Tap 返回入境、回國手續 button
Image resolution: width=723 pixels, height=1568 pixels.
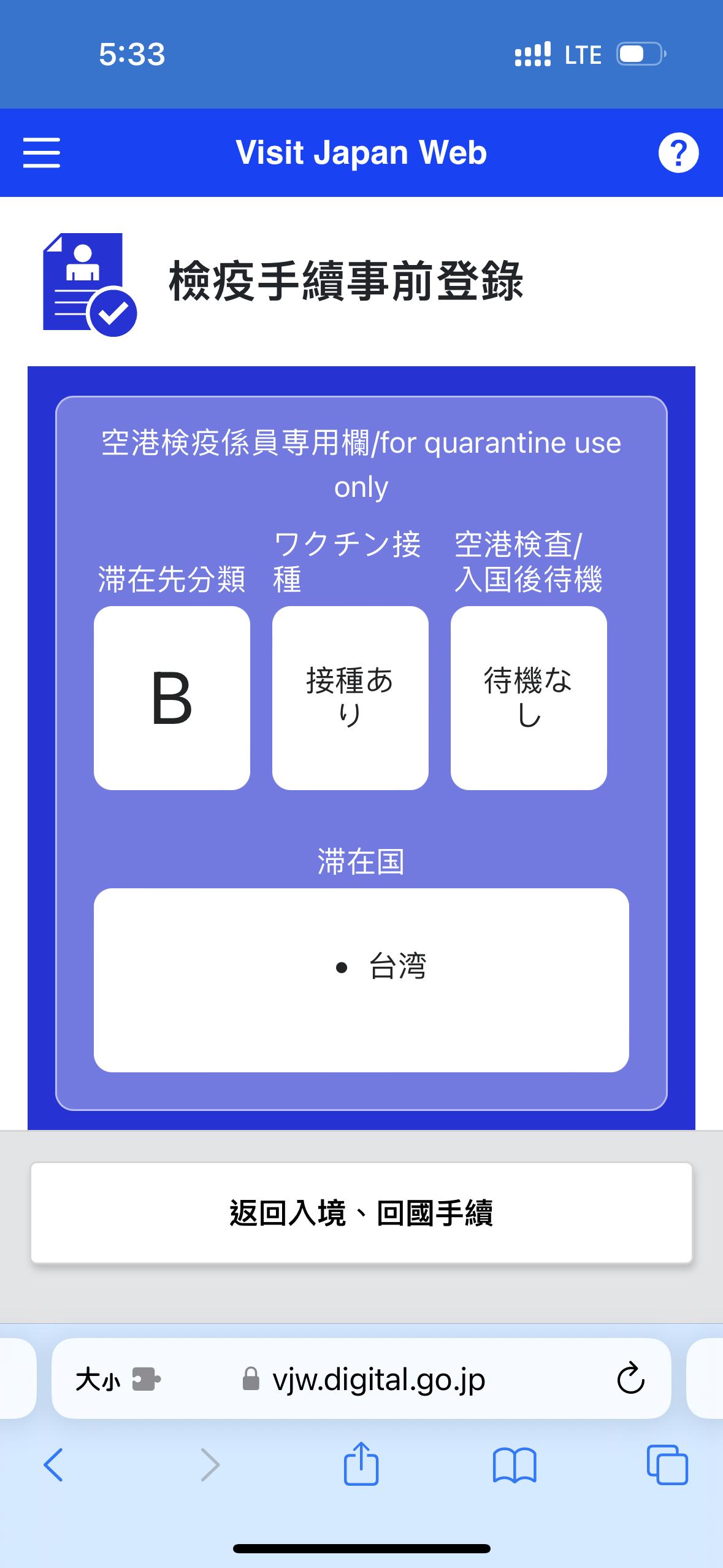click(361, 1213)
